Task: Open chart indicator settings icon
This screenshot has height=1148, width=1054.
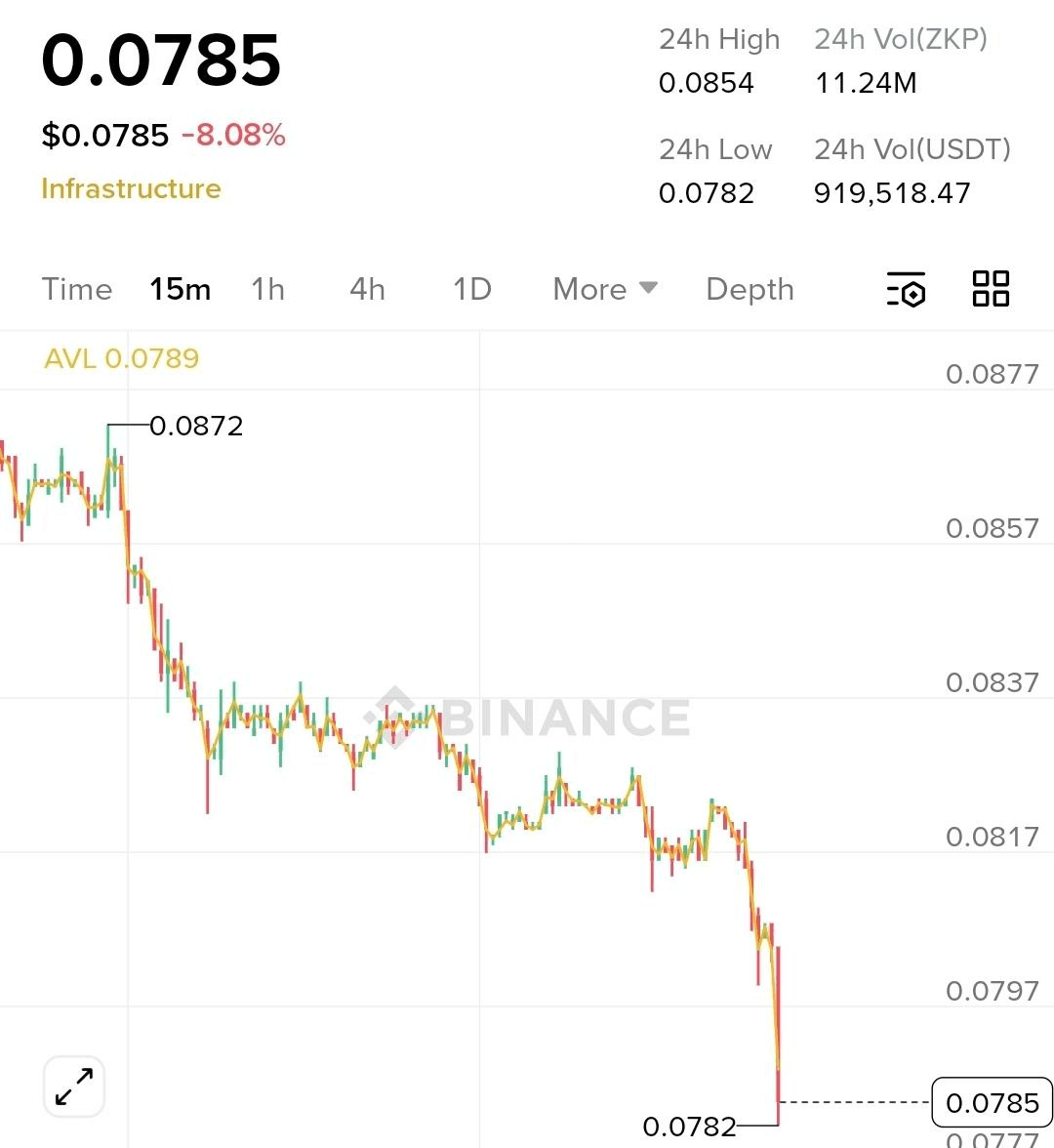Action: (x=906, y=290)
